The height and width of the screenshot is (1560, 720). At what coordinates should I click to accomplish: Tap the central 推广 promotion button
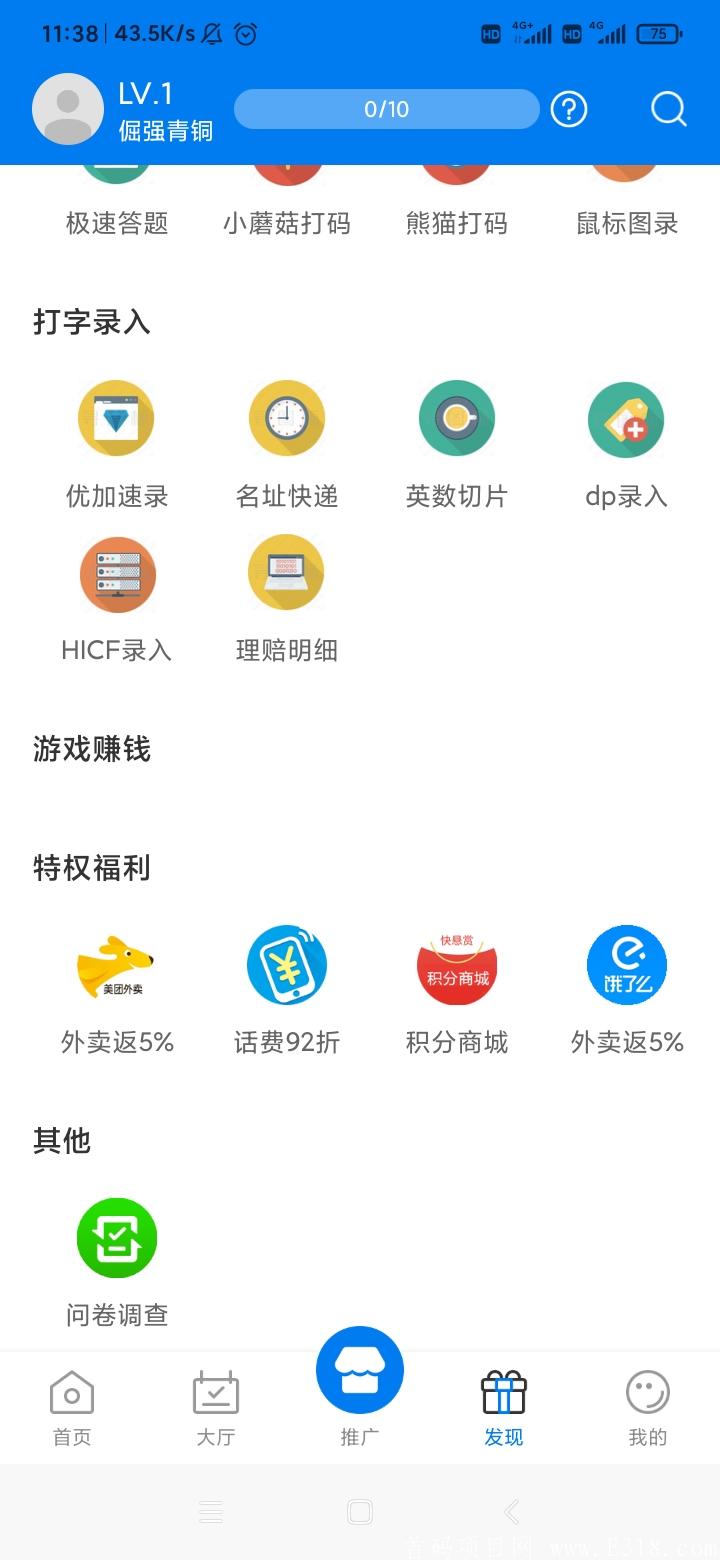coord(359,1370)
